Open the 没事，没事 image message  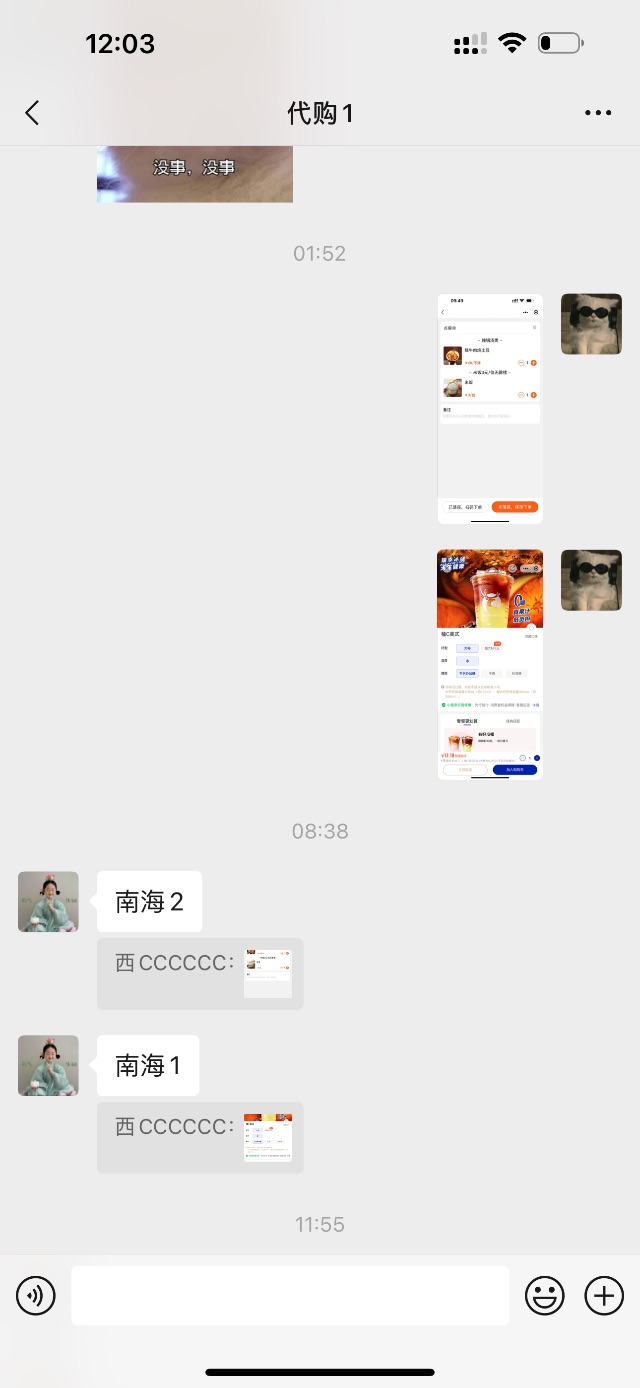click(x=195, y=174)
